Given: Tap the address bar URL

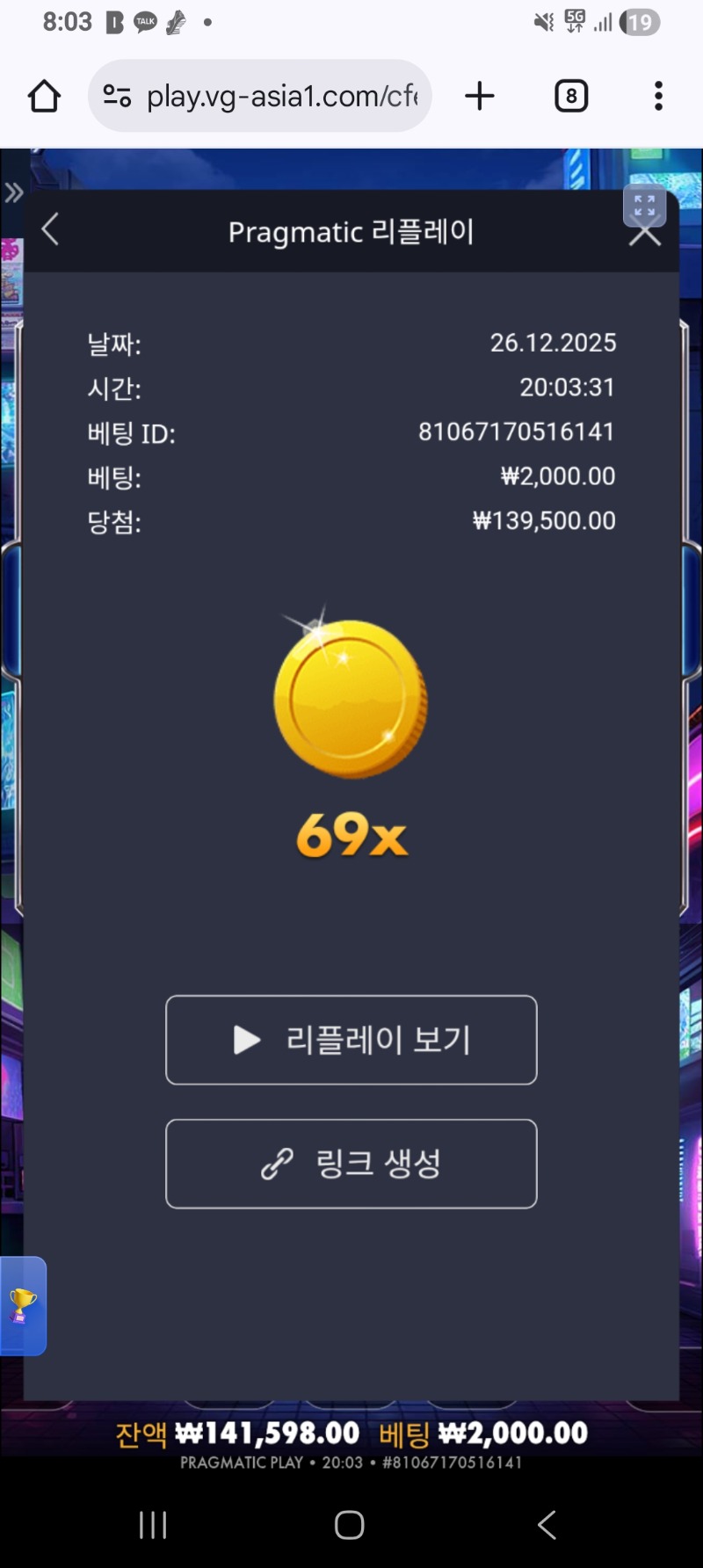Looking at the screenshot, I should [281, 96].
